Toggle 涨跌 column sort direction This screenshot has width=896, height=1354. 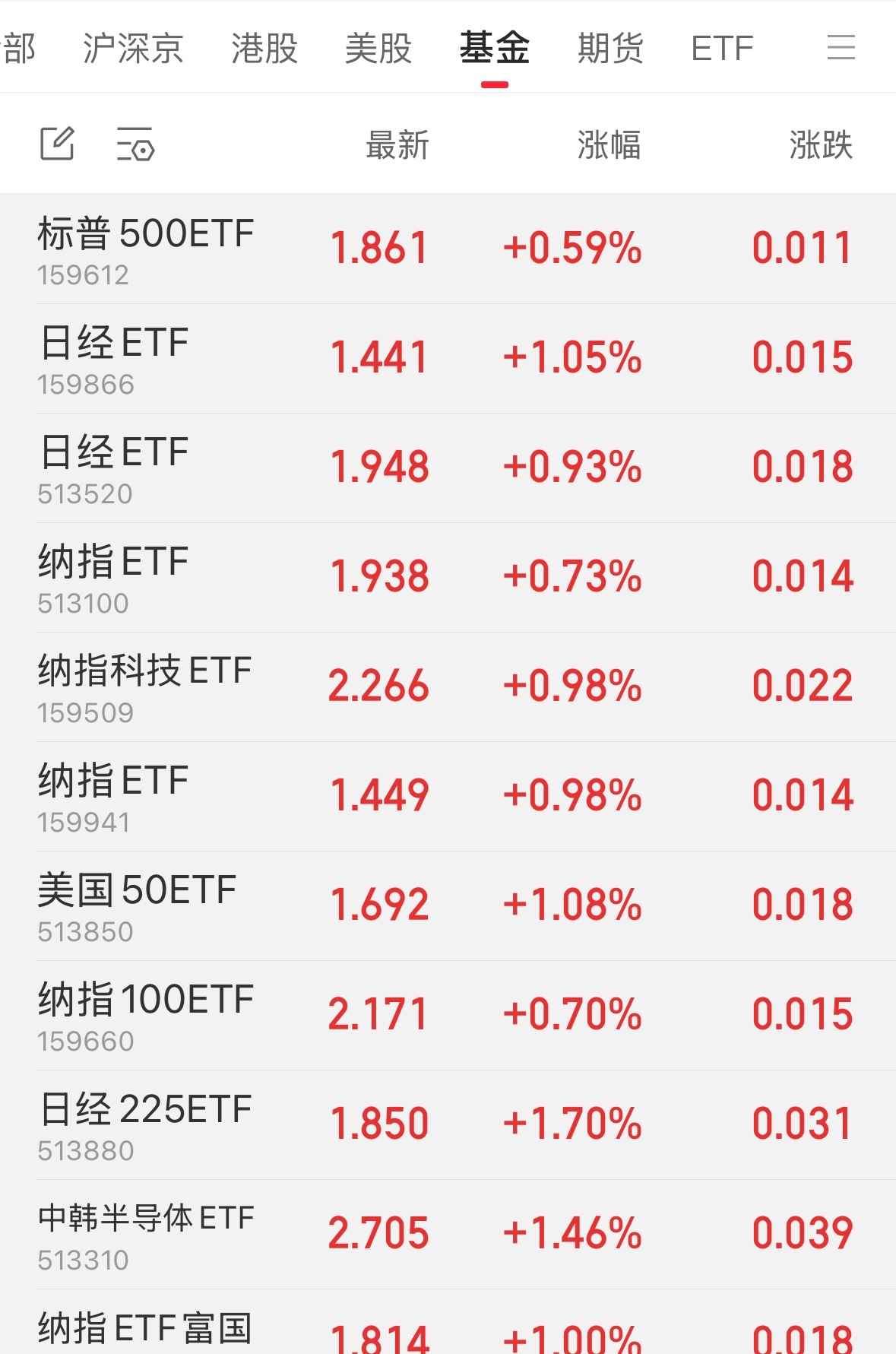[x=819, y=144]
